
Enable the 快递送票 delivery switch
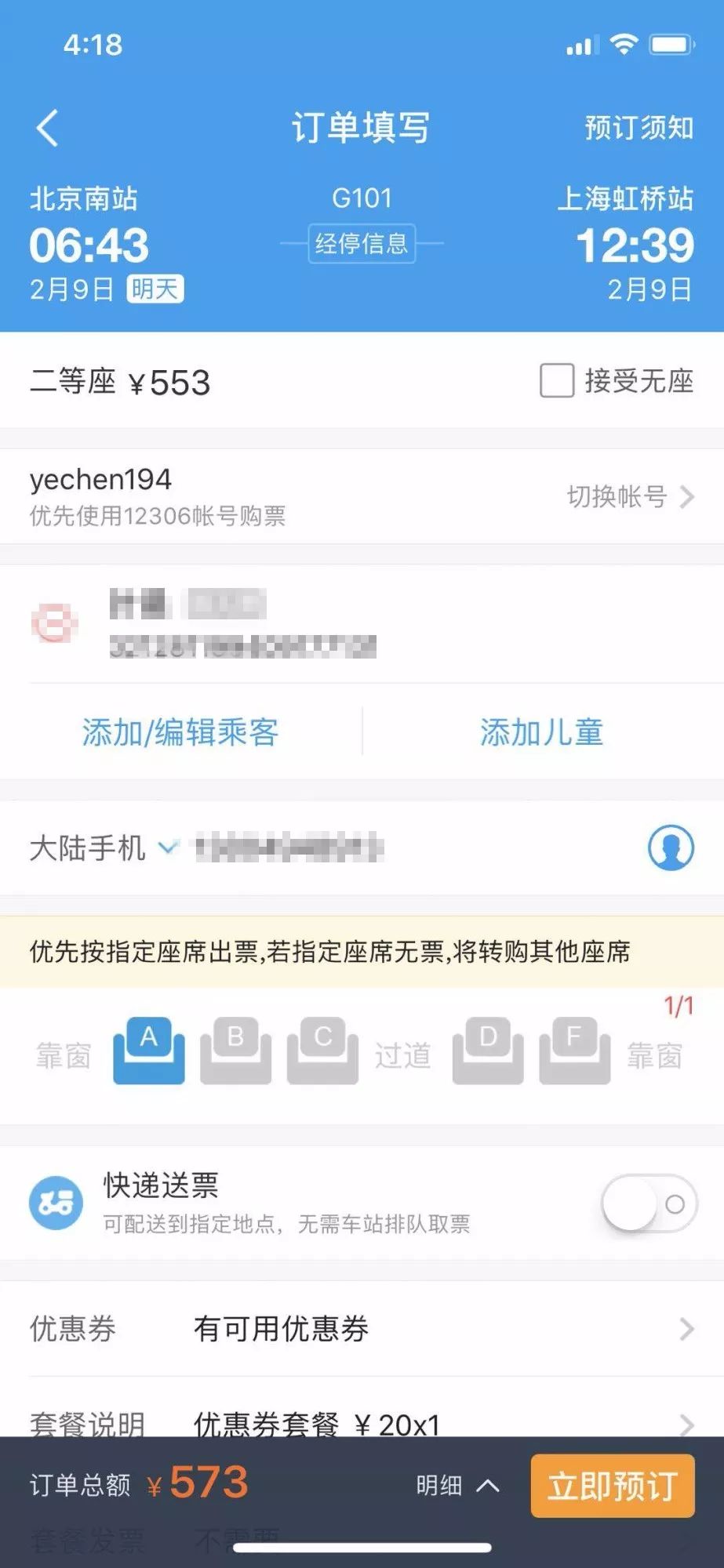(649, 1203)
